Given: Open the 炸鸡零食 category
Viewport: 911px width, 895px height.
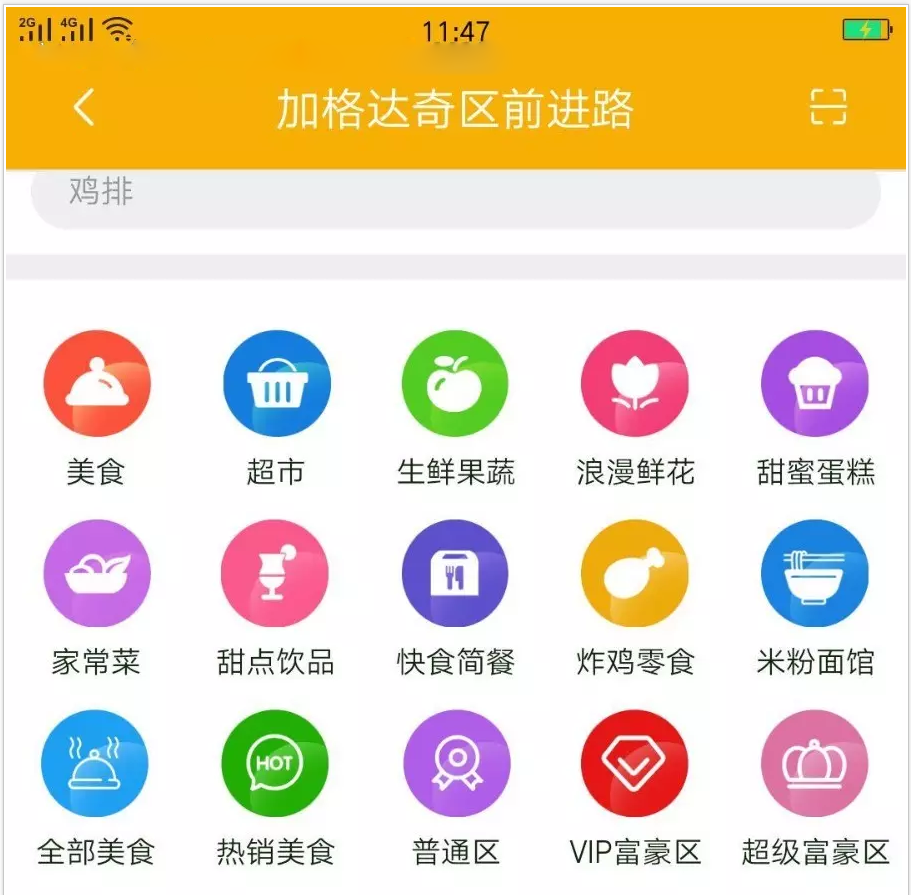Looking at the screenshot, I should click(635, 575).
